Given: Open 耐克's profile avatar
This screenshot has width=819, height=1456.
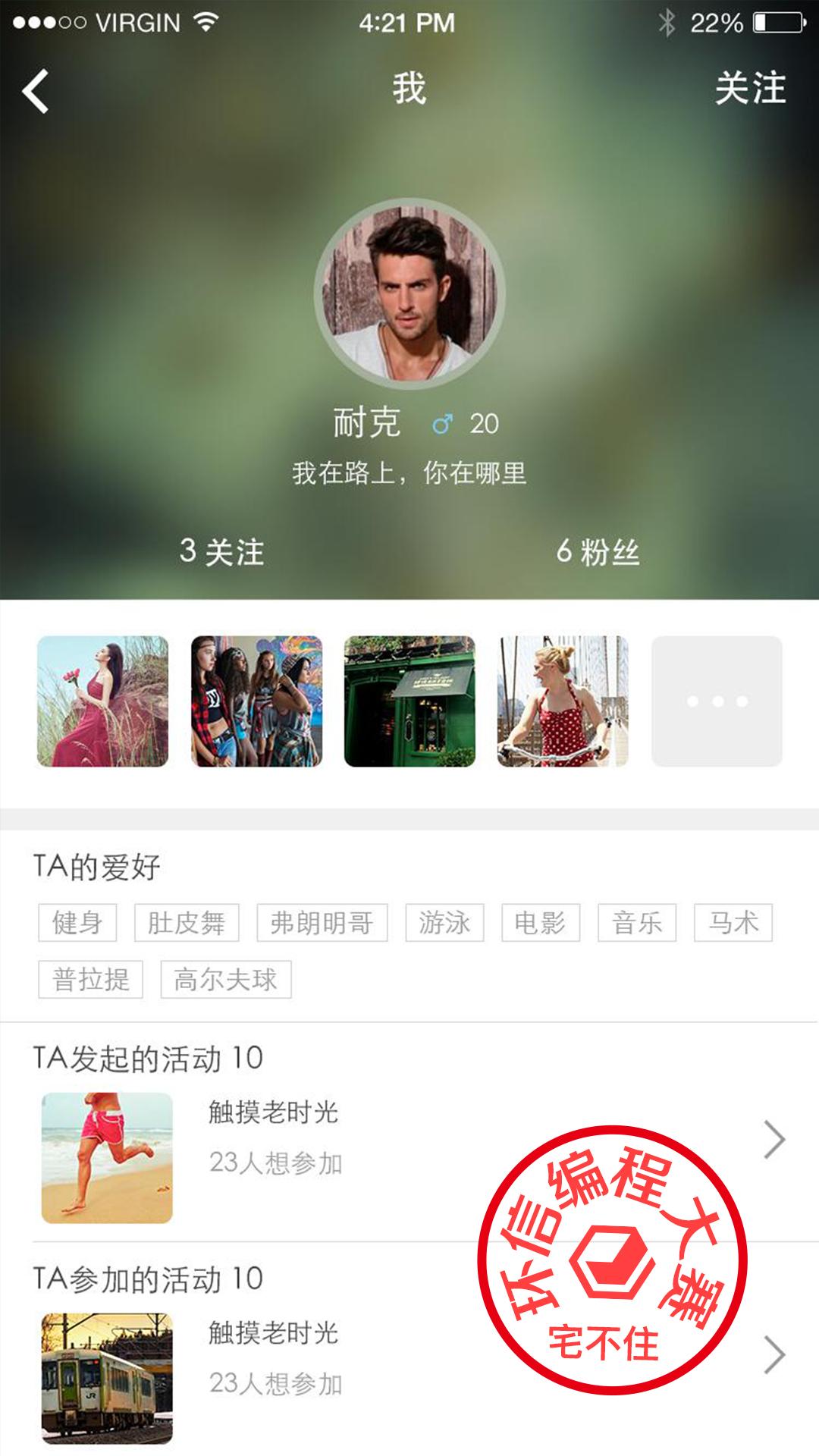Looking at the screenshot, I should click(409, 293).
